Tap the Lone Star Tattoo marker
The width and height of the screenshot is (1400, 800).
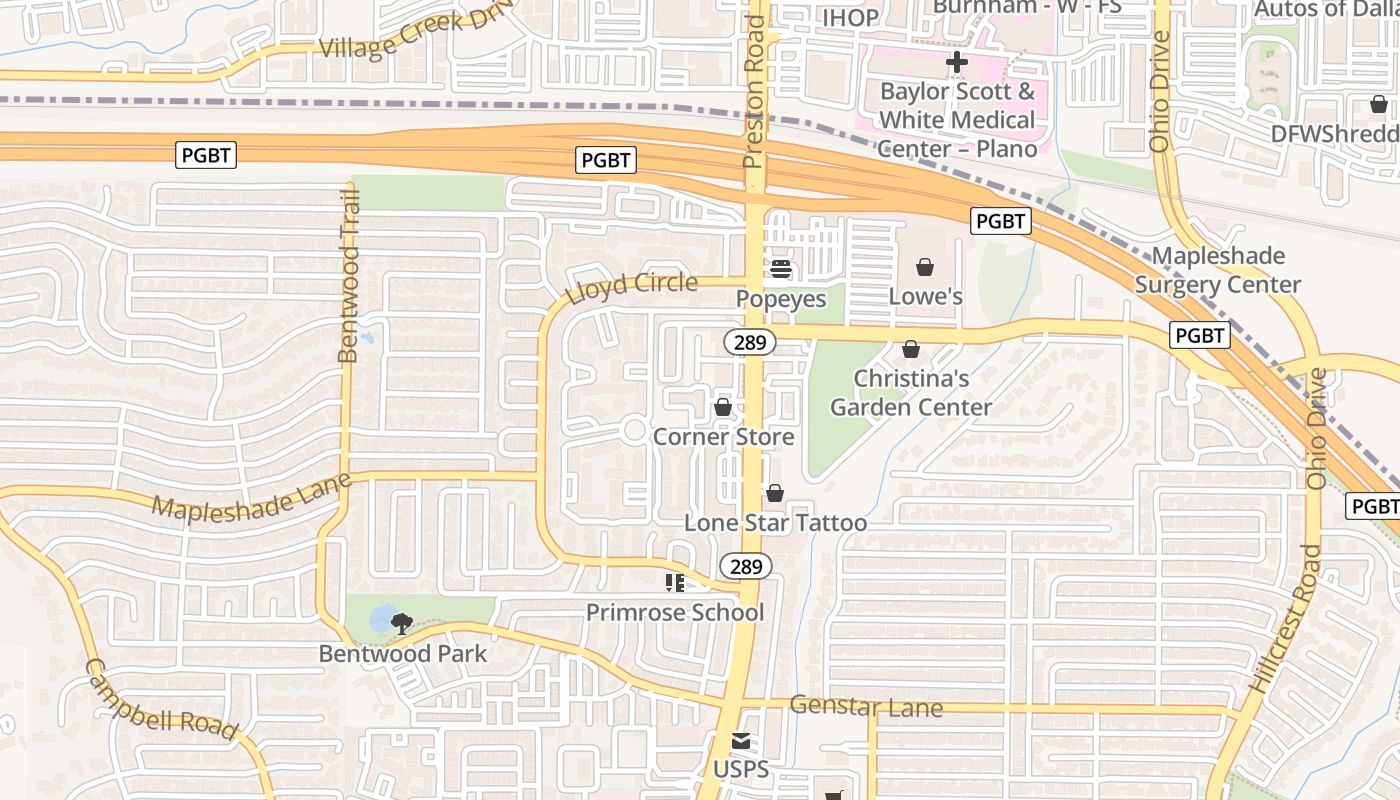(x=775, y=493)
